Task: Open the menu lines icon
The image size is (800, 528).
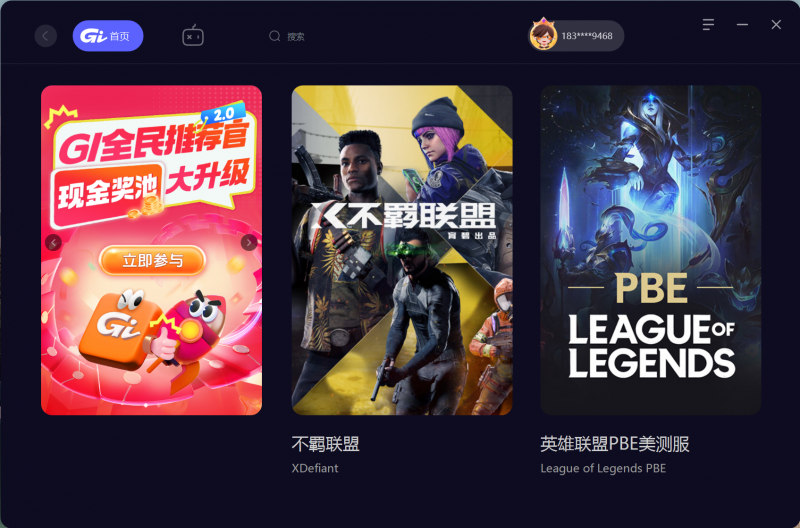Action: [x=708, y=24]
